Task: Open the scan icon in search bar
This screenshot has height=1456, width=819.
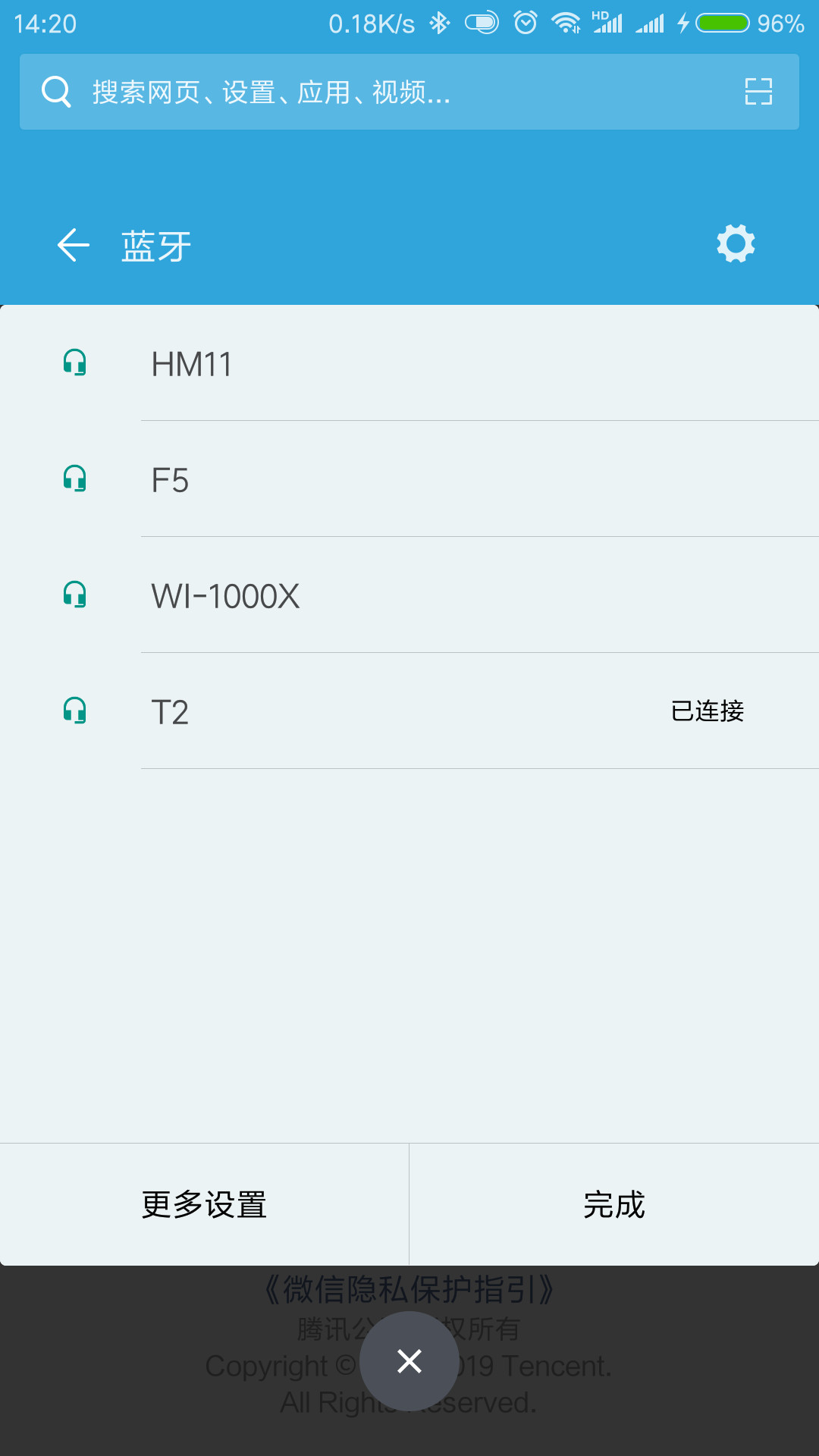Action: [758, 92]
